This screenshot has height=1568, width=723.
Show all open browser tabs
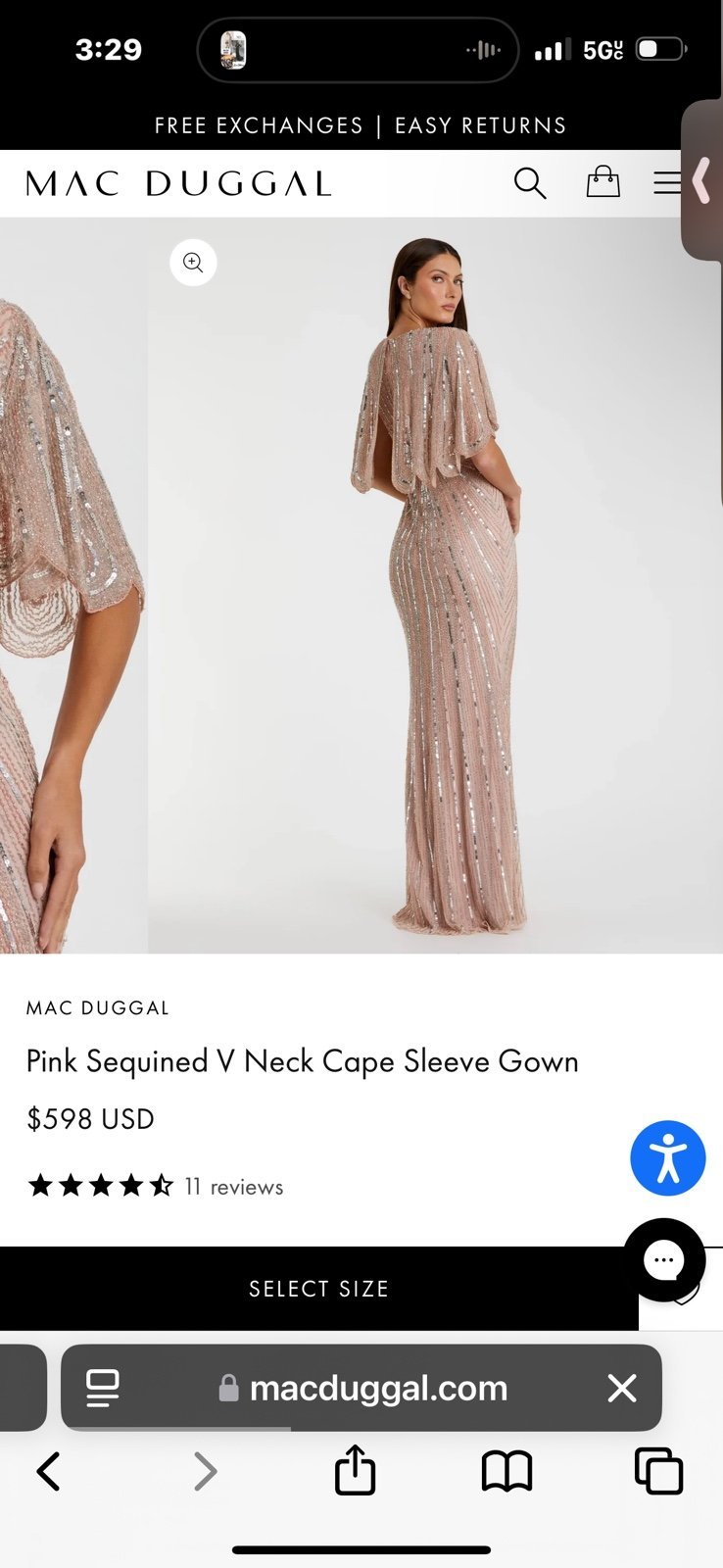[x=659, y=1471]
